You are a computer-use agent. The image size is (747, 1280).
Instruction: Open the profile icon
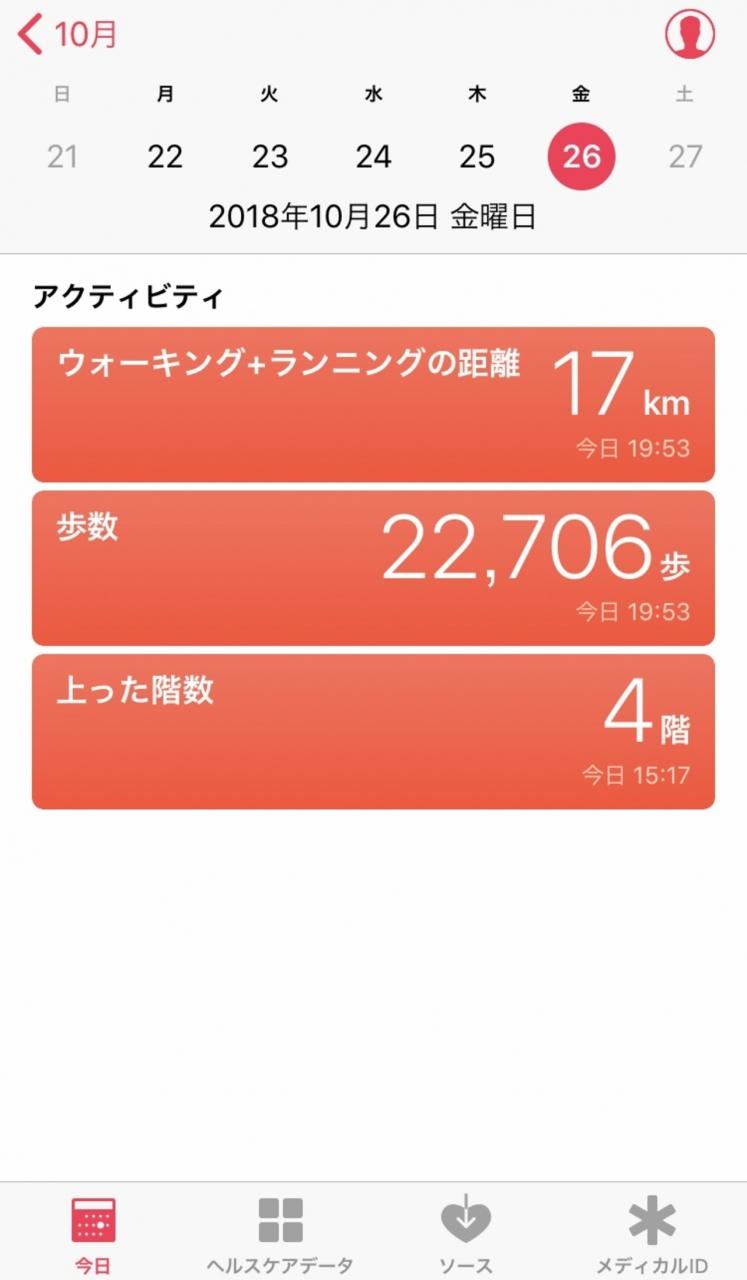tap(690, 35)
